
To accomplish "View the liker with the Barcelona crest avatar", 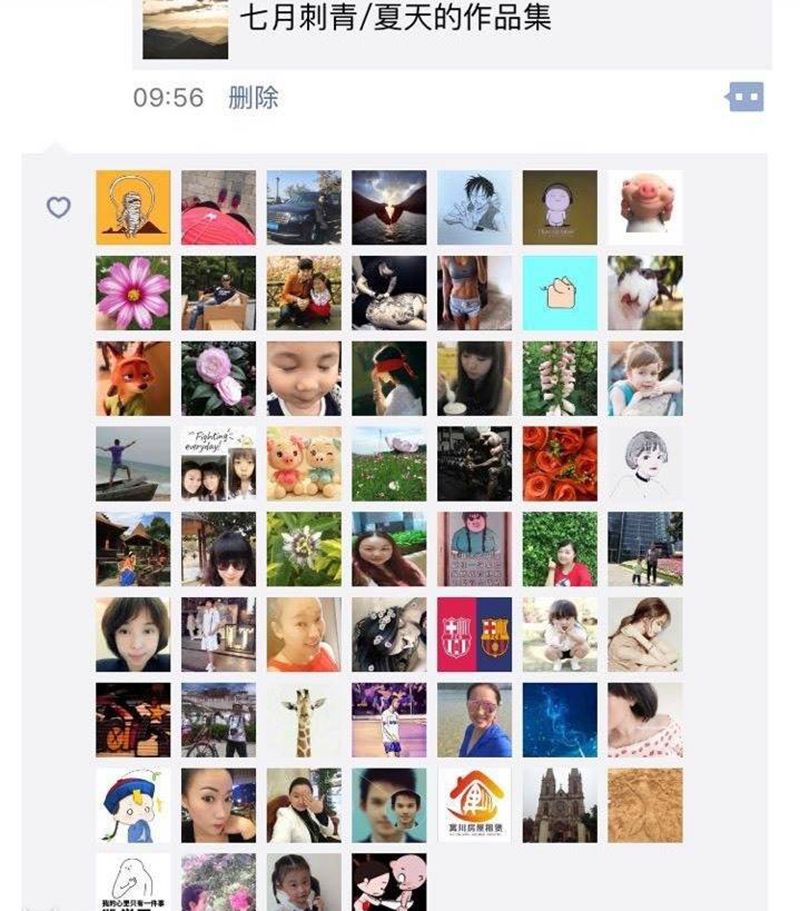I will [474, 634].
